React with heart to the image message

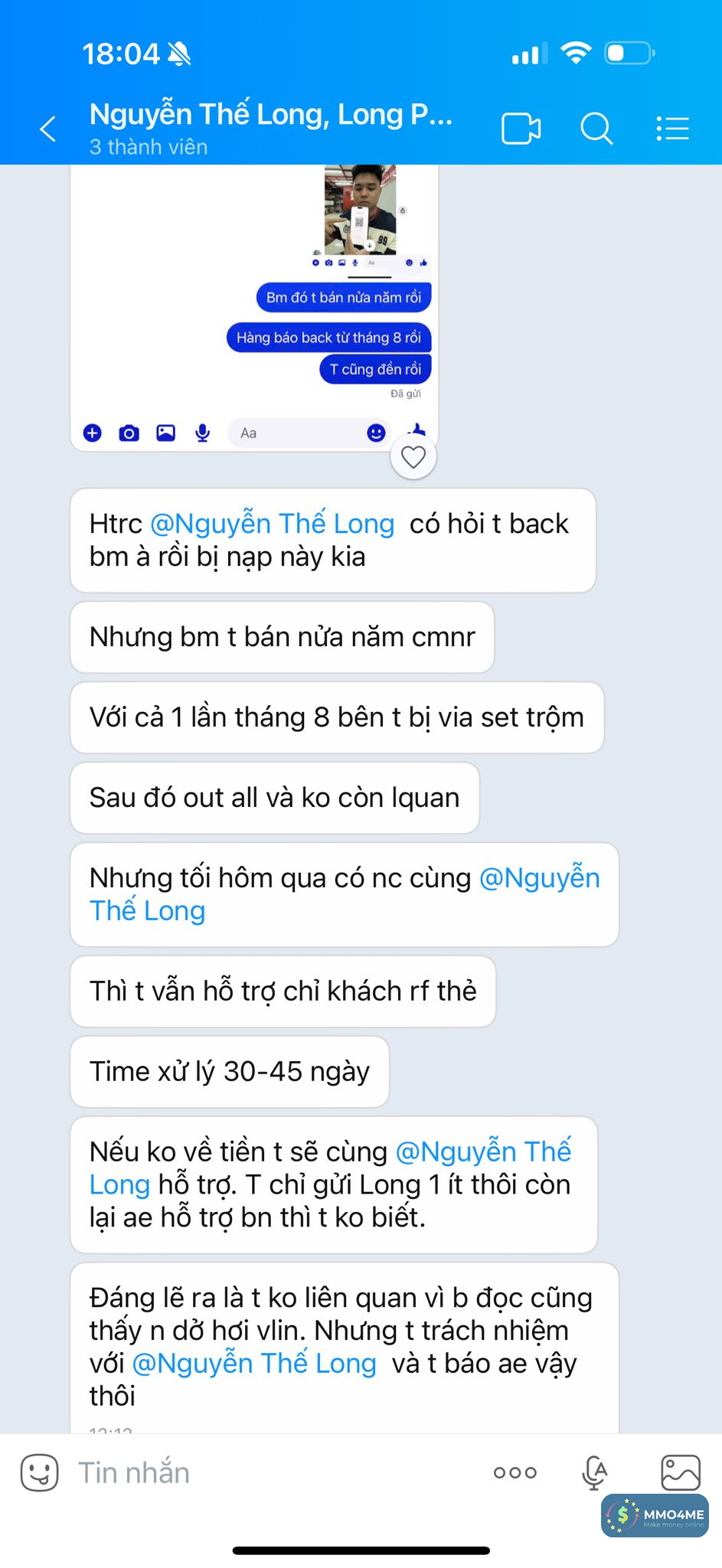[413, 457]
